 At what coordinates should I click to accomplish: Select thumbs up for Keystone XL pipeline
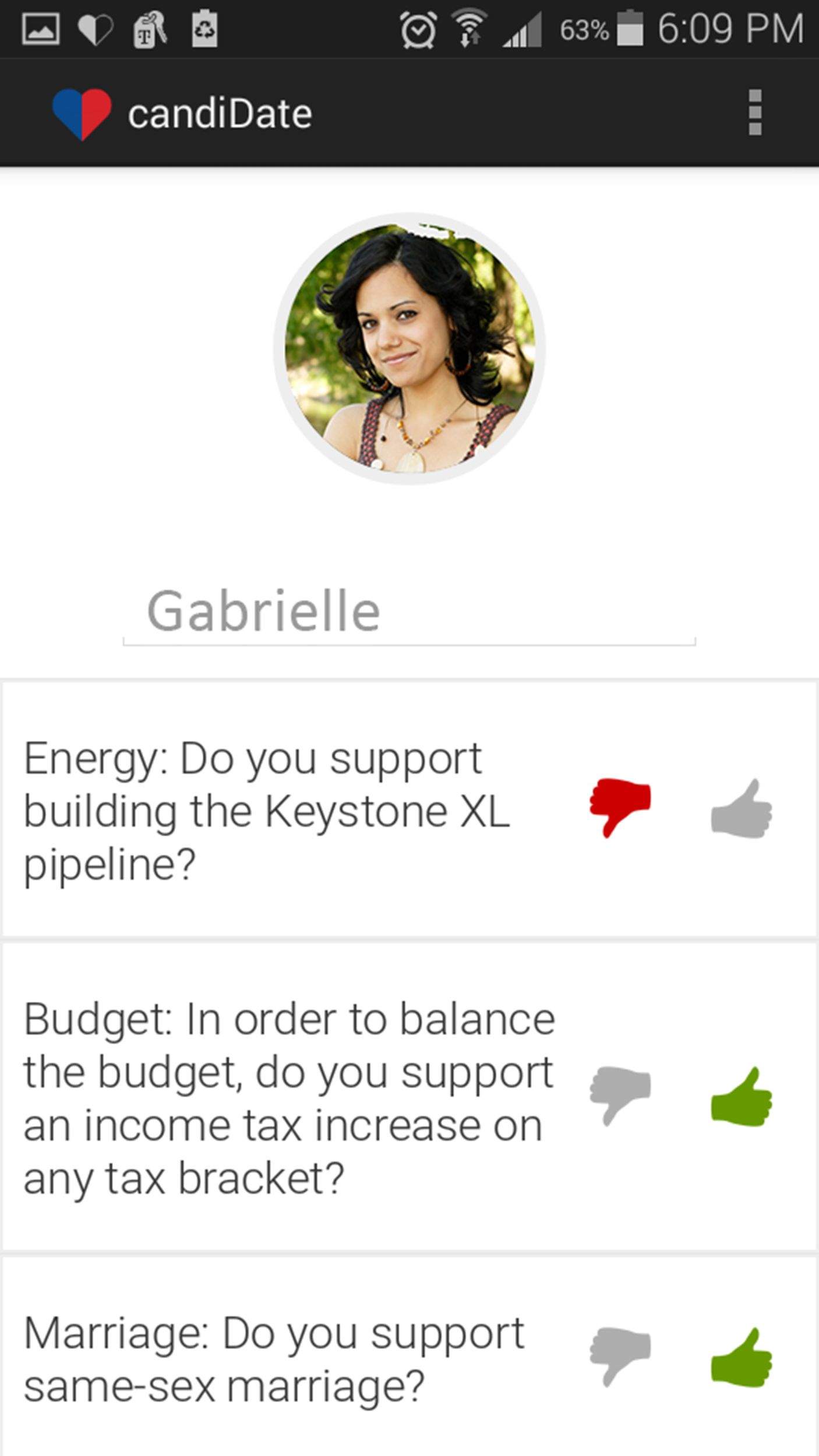coord(742,809)
